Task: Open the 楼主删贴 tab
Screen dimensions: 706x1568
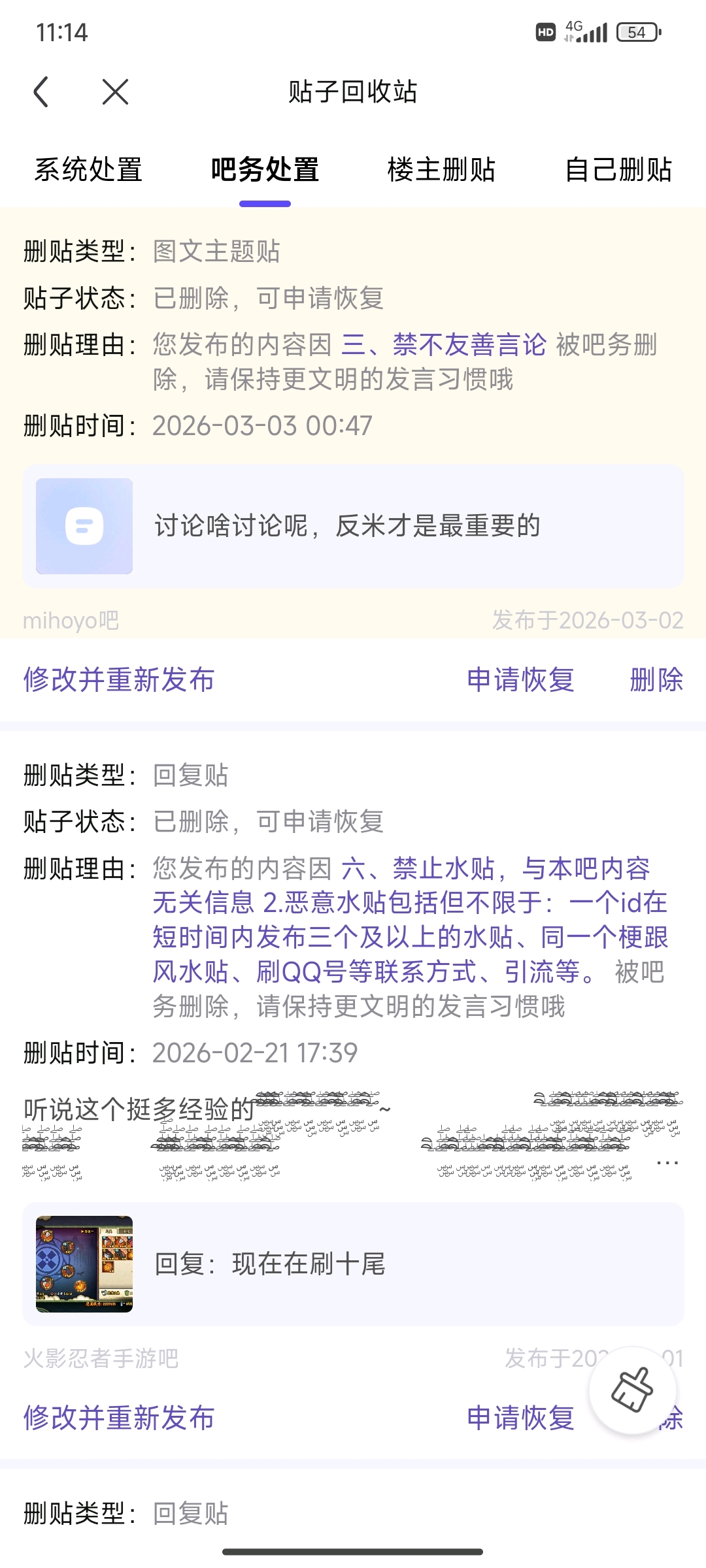Action: point(441,170)
